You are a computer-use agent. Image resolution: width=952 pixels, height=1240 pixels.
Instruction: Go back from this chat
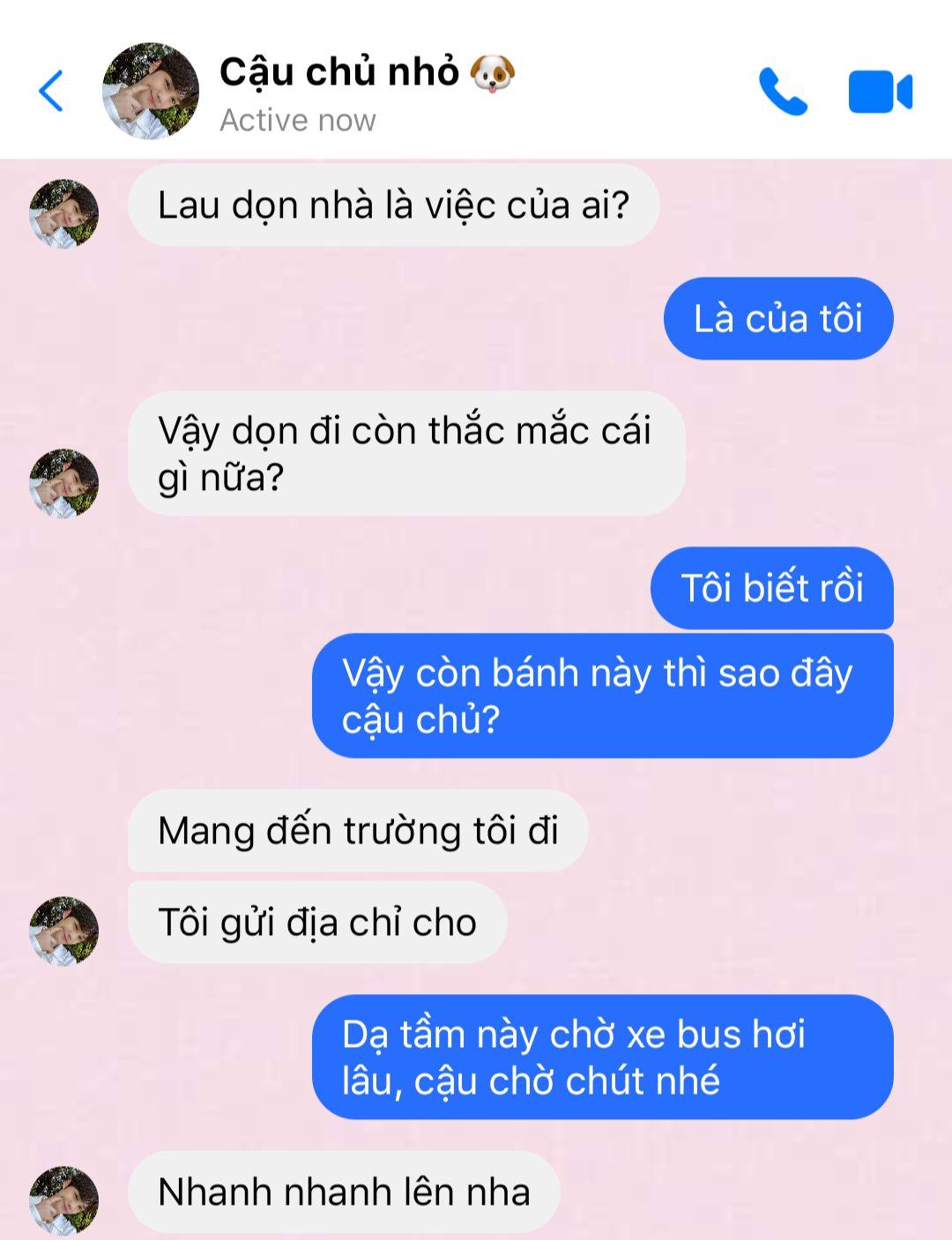point(51,91)
